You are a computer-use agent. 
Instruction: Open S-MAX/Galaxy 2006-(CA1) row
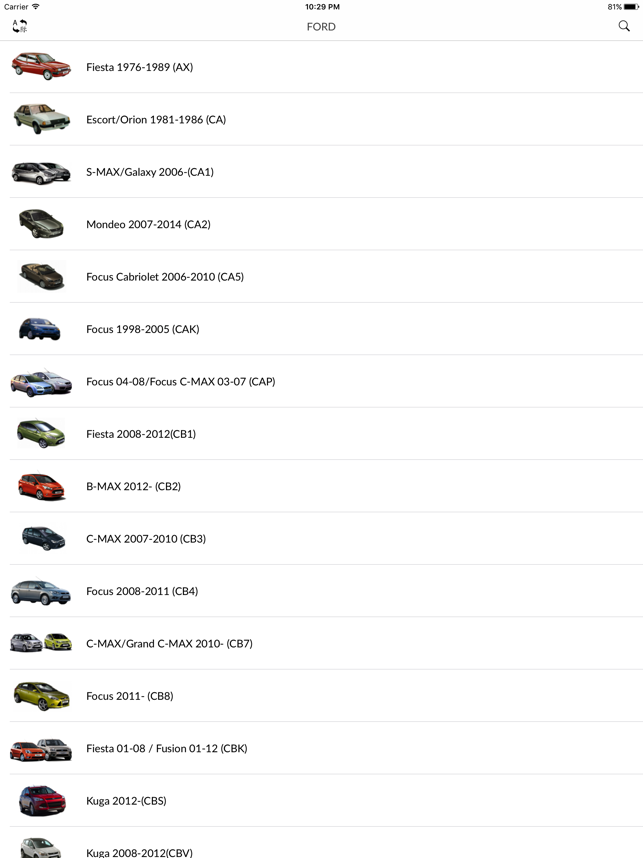(x=150, y=172)
